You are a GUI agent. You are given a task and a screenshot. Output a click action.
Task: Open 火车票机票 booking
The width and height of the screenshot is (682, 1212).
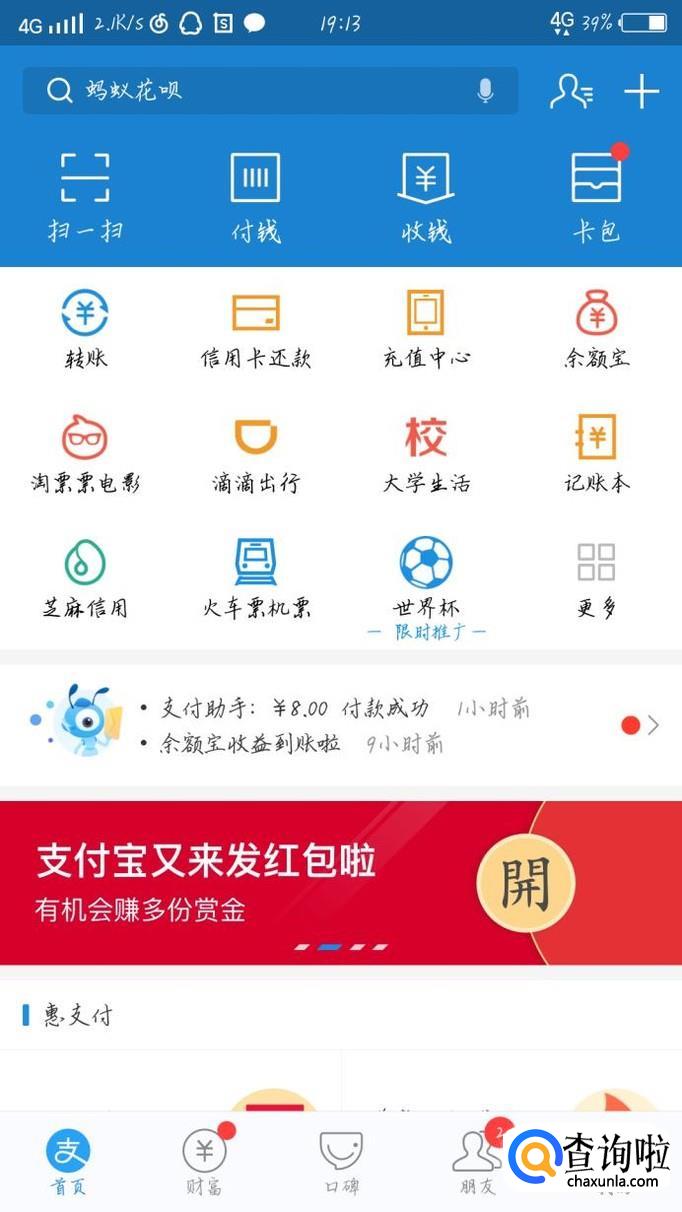[x=255, y=578]
